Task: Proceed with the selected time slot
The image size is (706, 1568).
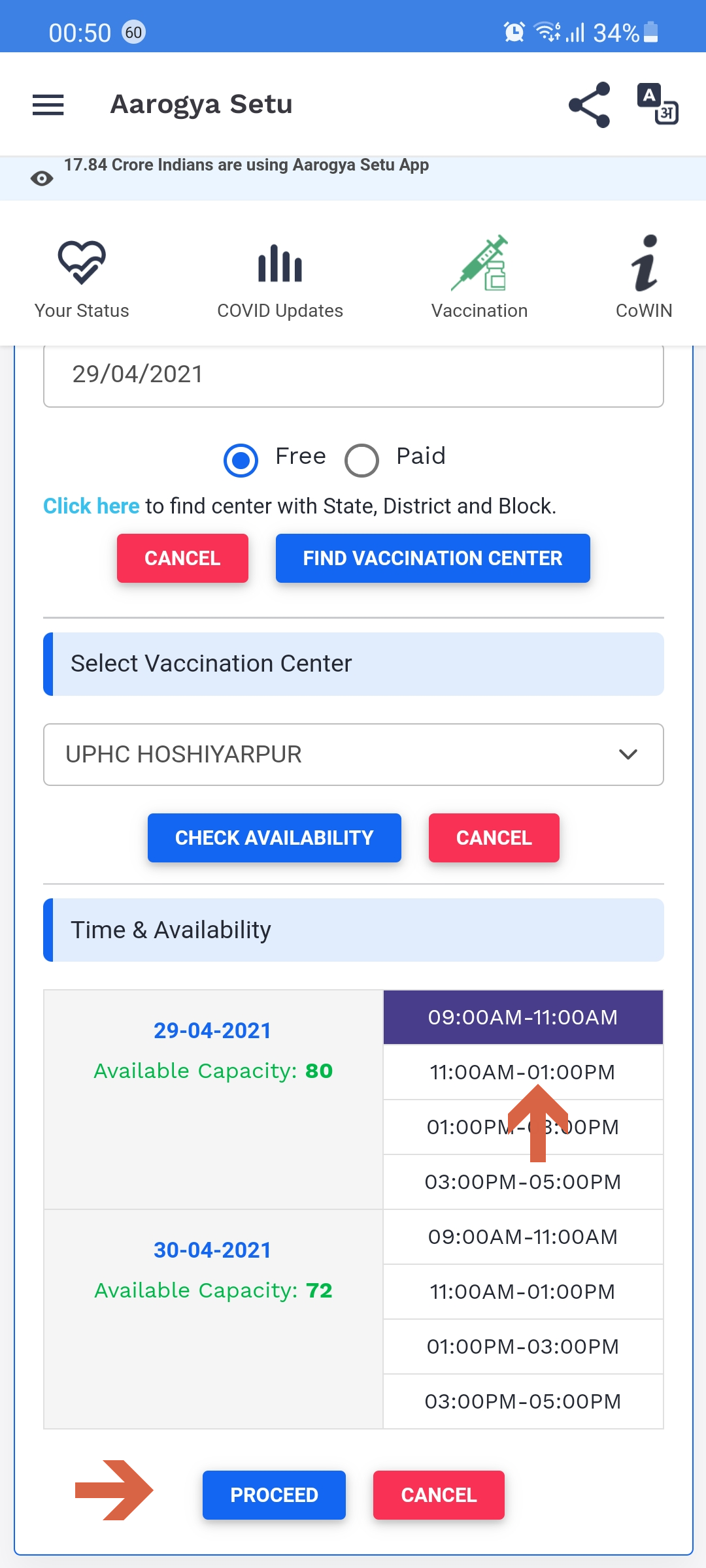Action: point(275,1495)
